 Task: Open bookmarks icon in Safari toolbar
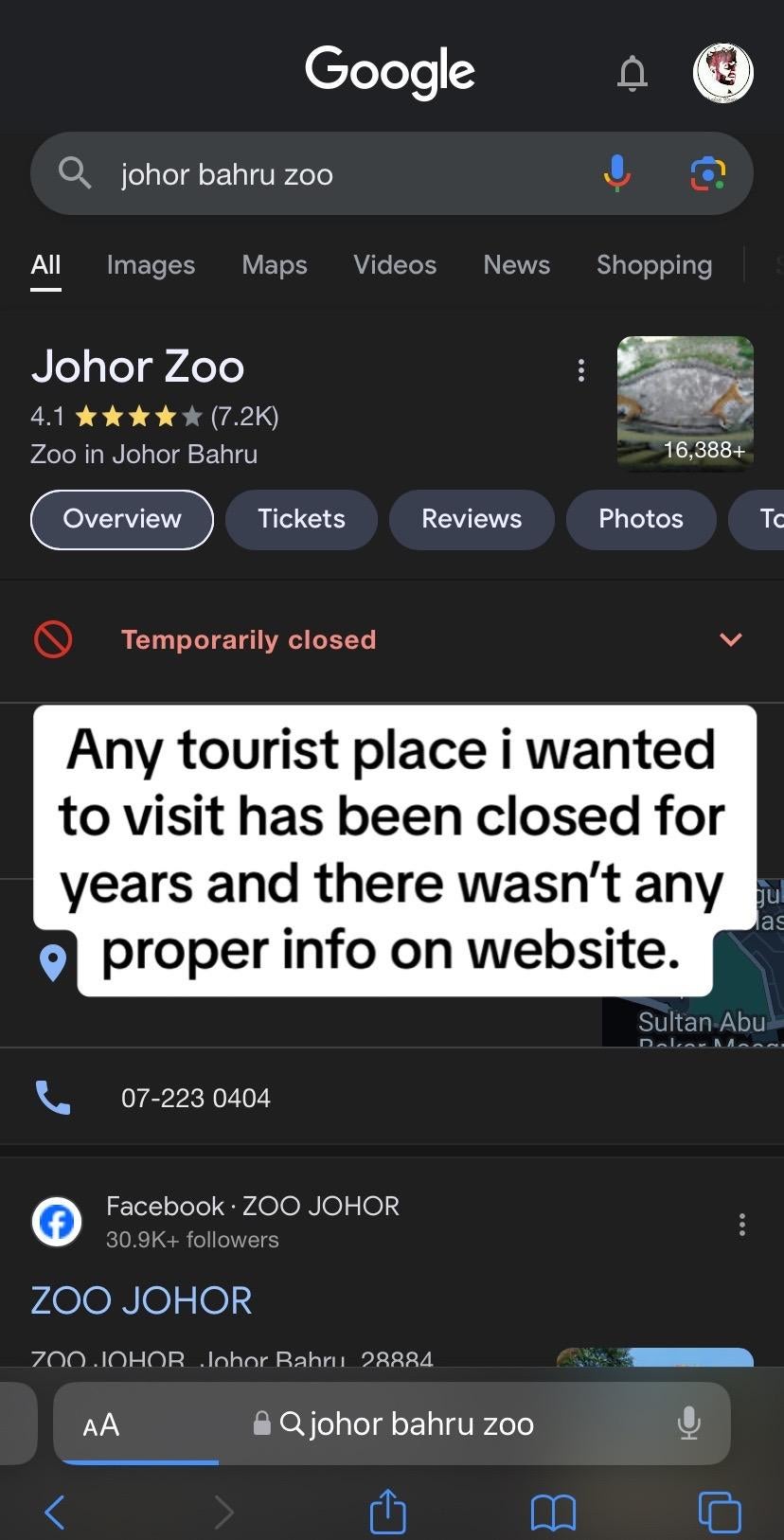coord(555,1513)
